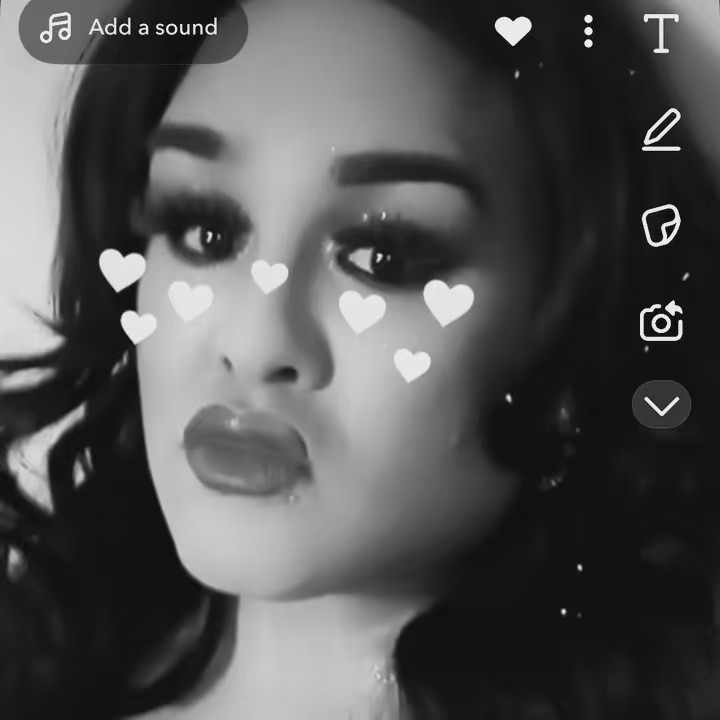Viewport: 720px width, 720px height.
Task: Select the pencil drawing tool
Action: coord(661,130)
